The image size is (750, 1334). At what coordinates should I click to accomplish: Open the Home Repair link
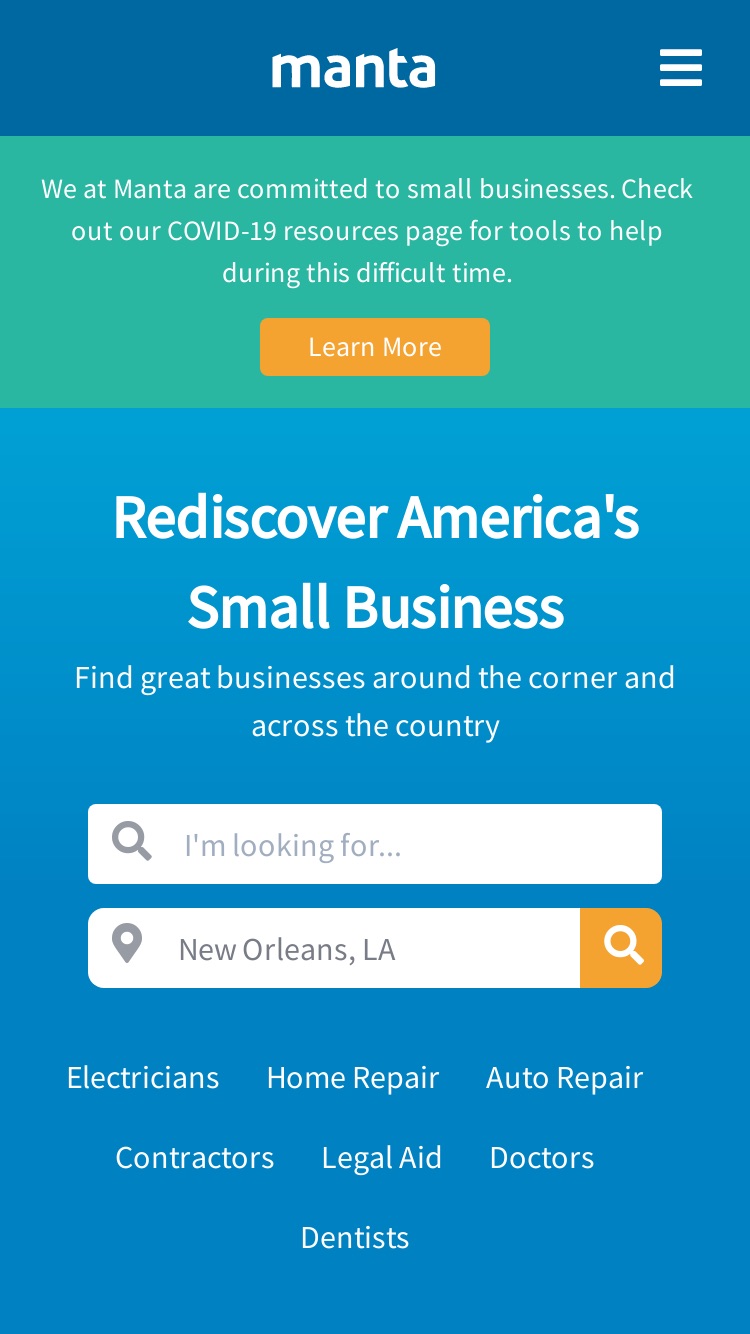[353, 1077]
